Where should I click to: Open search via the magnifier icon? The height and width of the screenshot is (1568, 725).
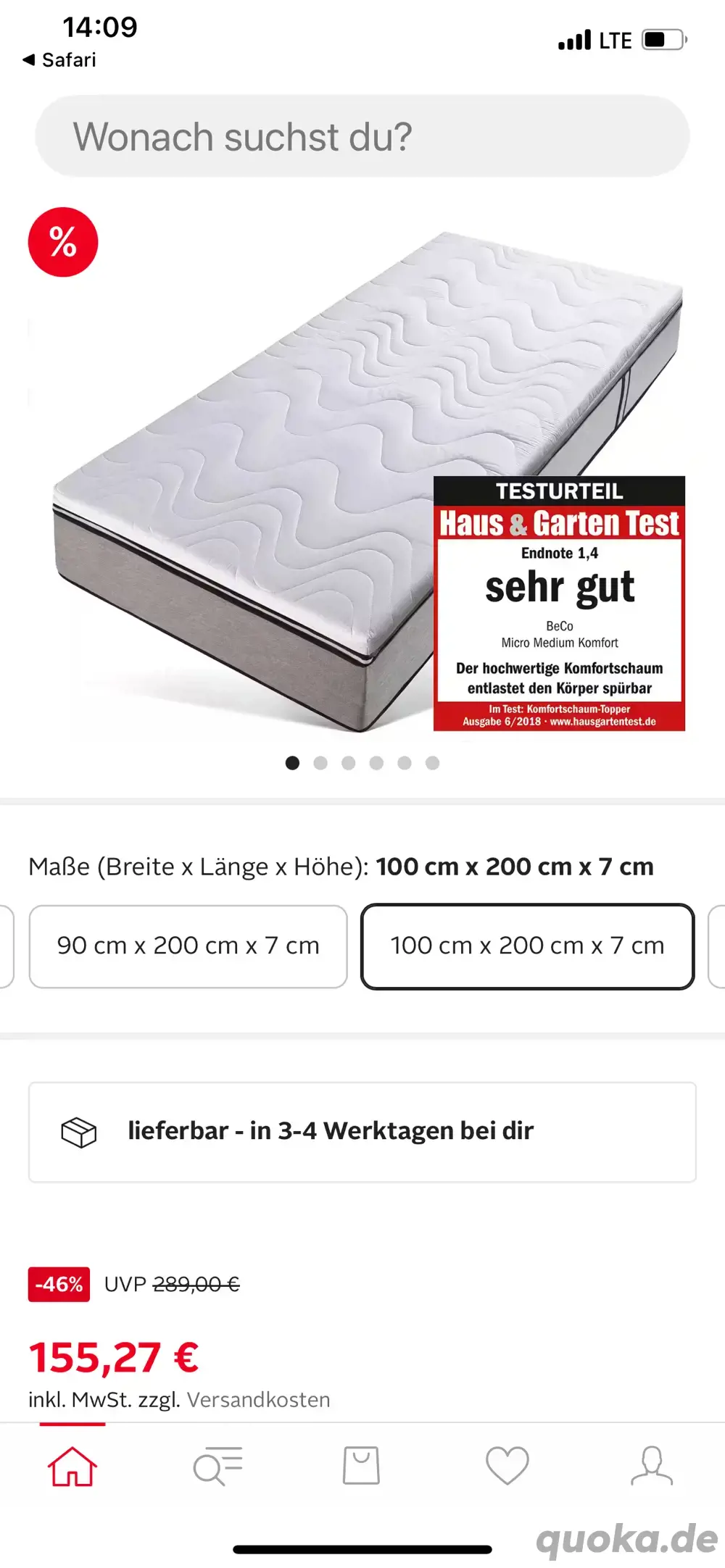tap(217, 1465)
